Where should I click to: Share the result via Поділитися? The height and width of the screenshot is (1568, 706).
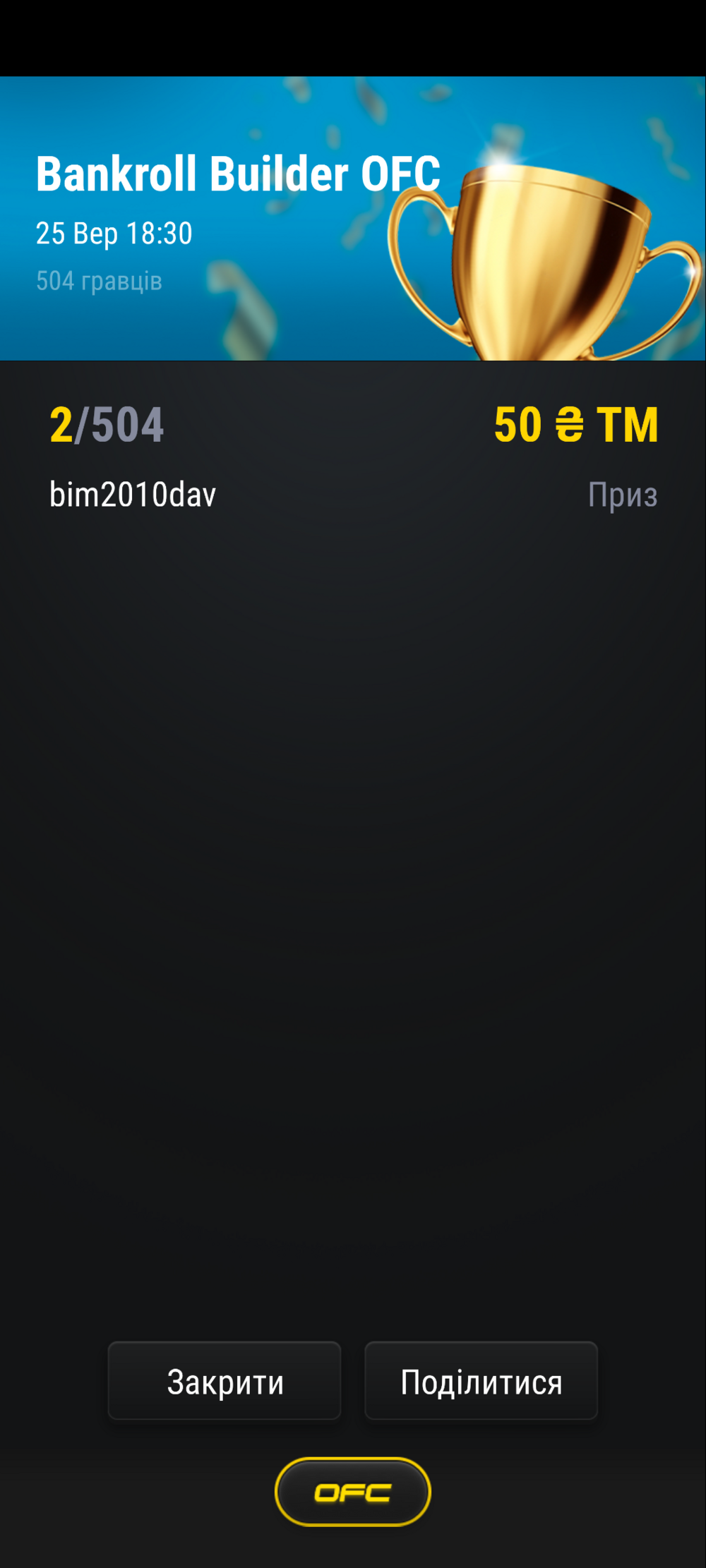tap(481, 1381)
